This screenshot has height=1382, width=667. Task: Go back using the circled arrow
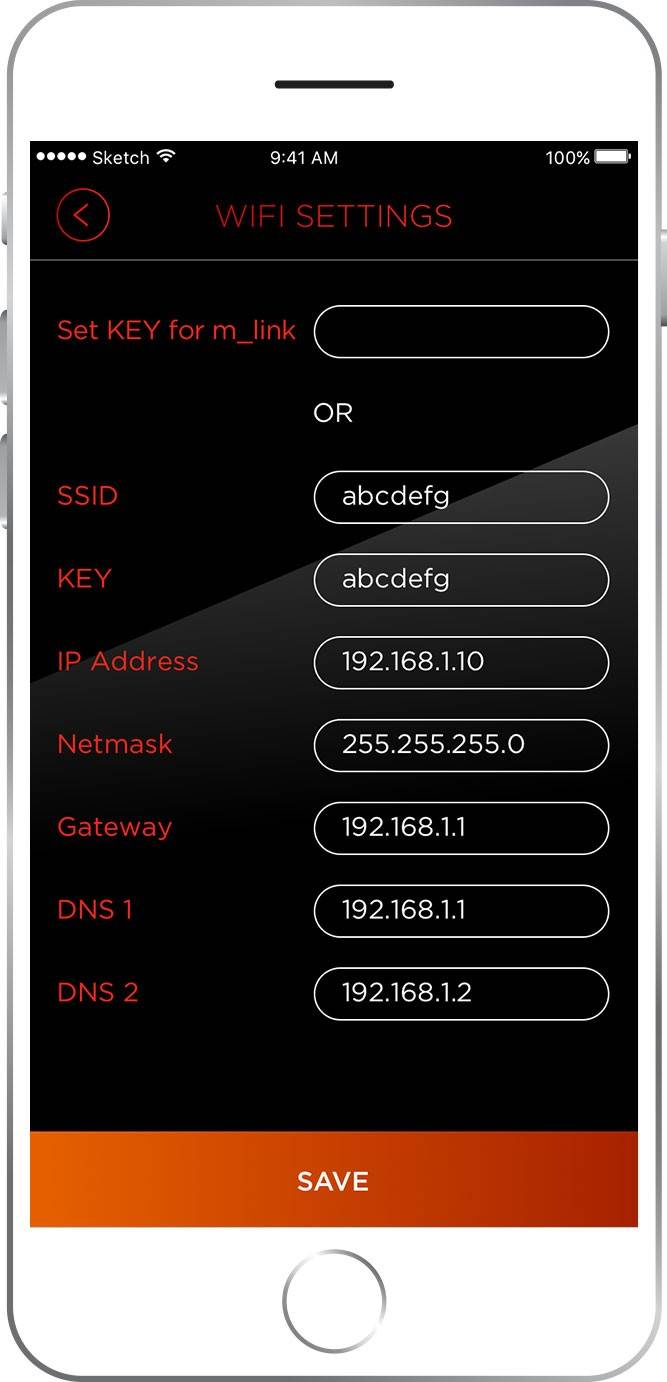point(83,215)
